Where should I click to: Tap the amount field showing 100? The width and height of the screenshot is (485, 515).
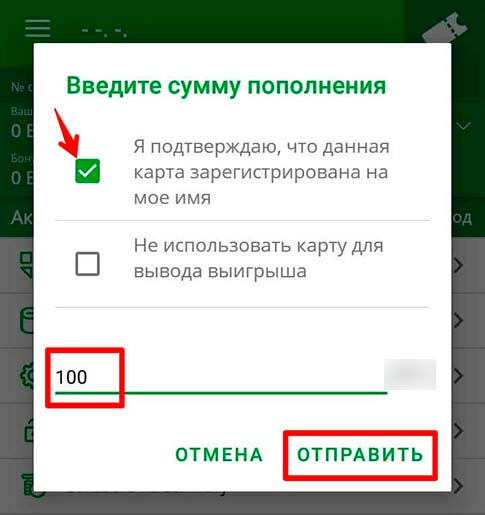coord(221,377)
